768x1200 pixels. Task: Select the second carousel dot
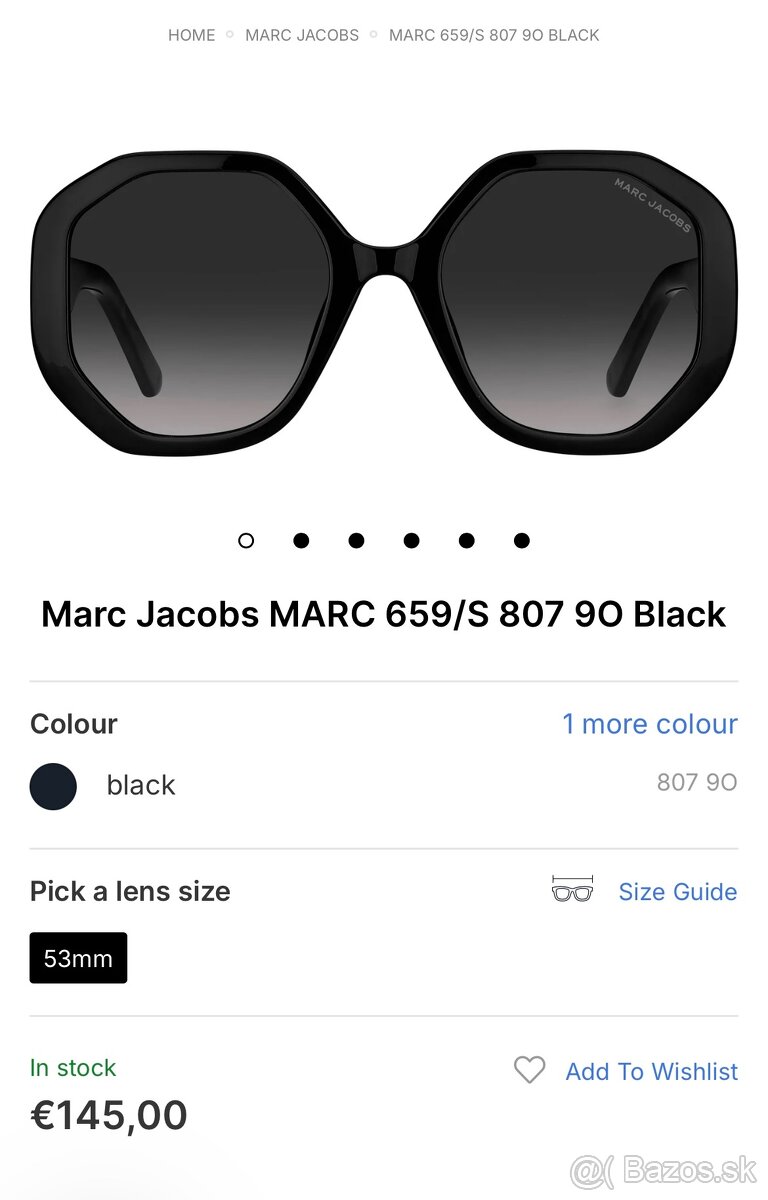click(x=301, y=540)
